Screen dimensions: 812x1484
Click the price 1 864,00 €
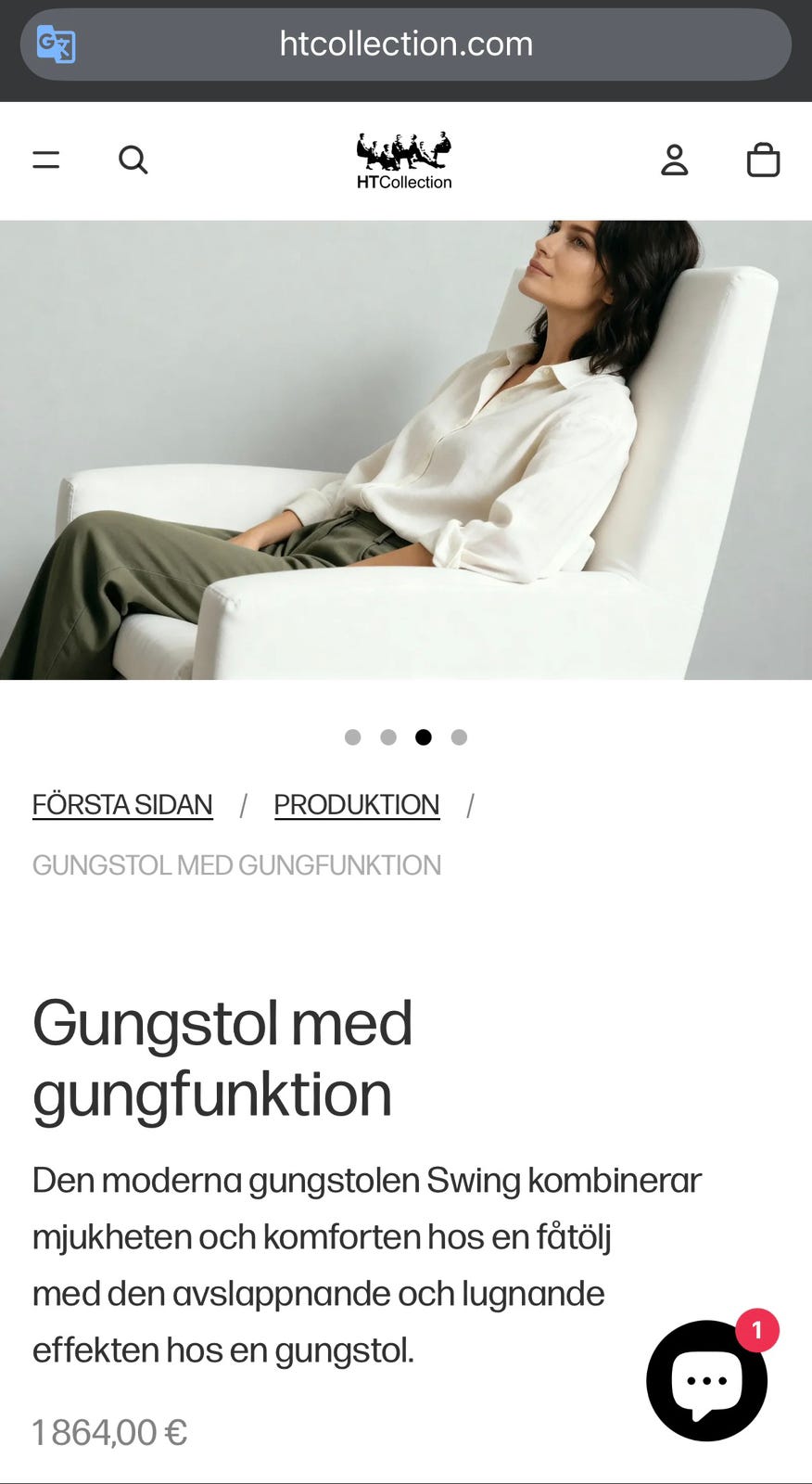pos(108,1432)
